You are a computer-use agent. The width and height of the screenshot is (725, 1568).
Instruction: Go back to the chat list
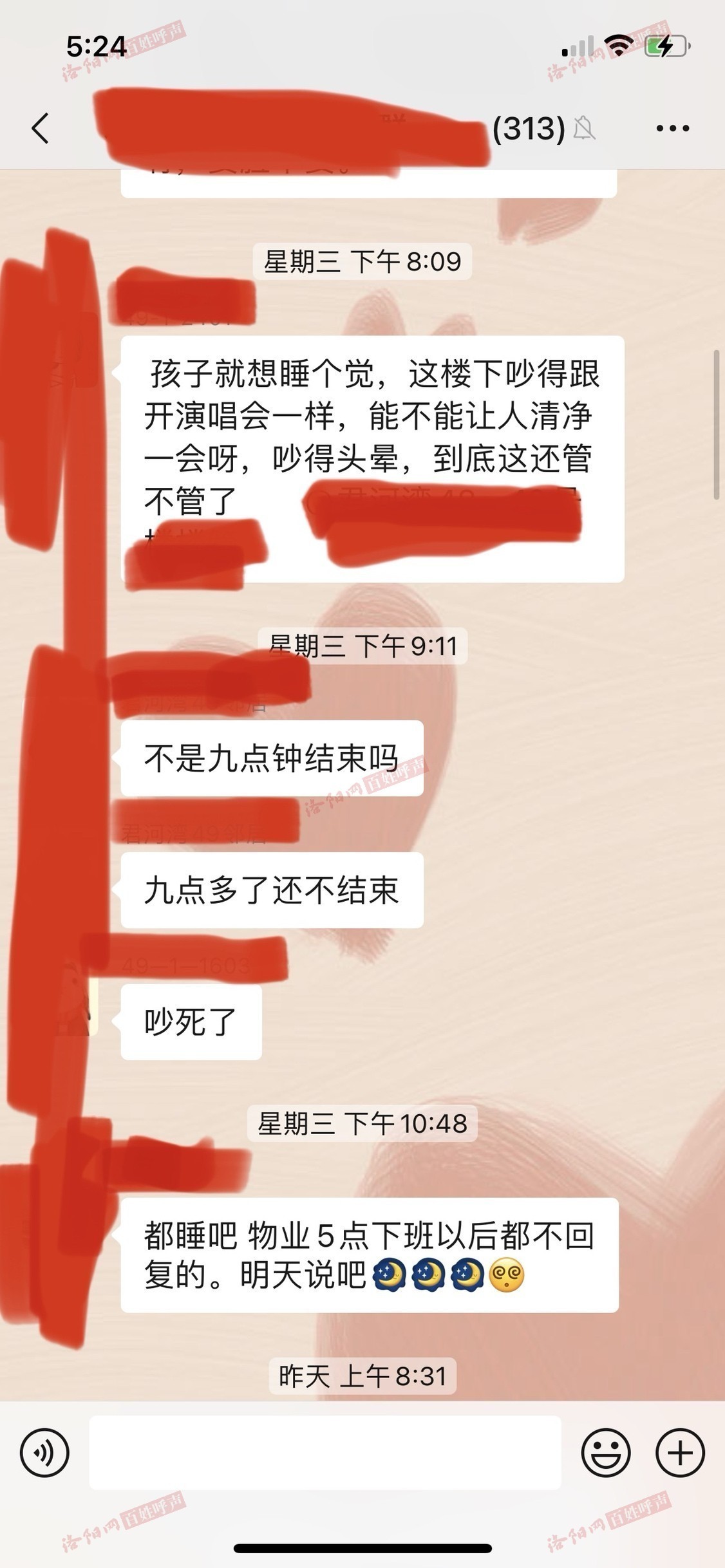(40, 128)
